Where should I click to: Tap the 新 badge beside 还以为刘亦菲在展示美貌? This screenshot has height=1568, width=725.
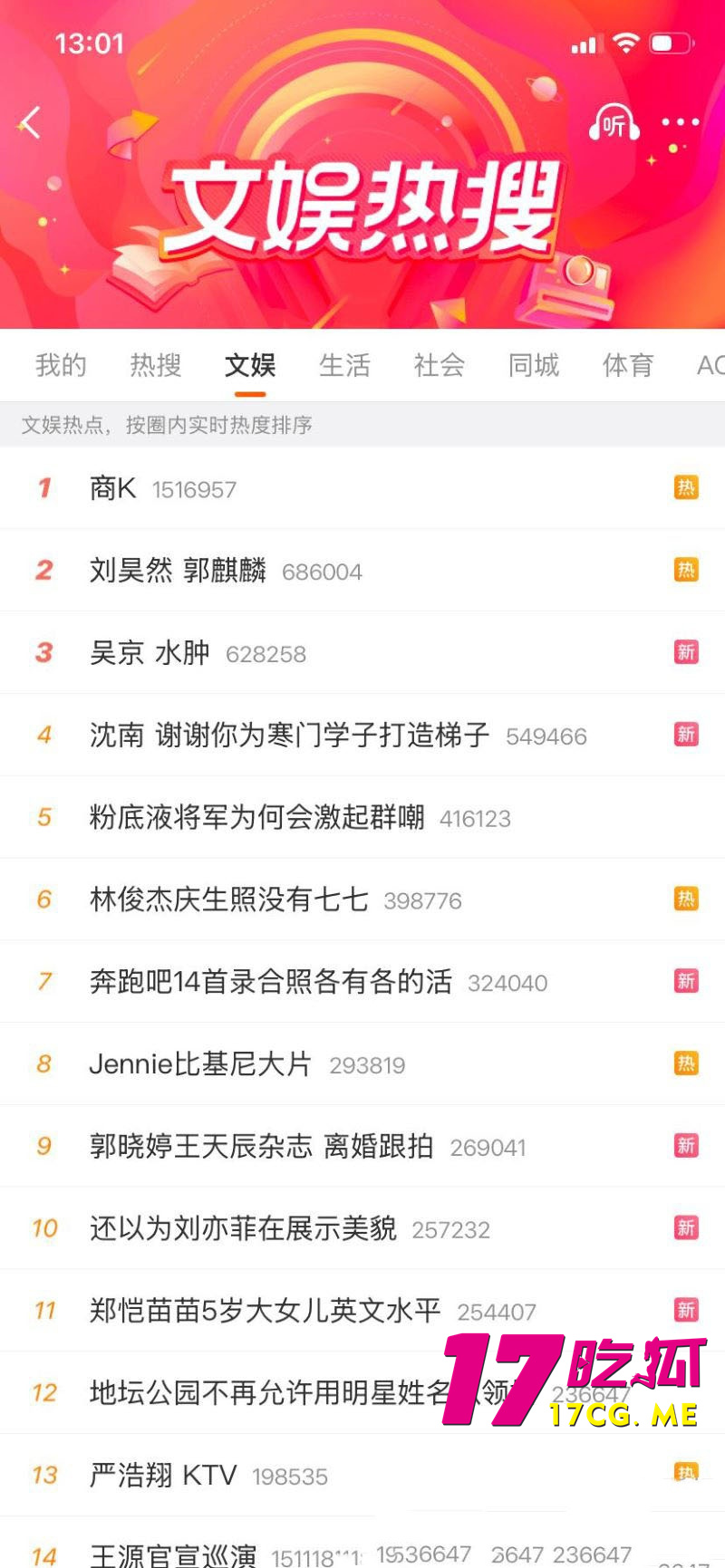(687, 1227)
